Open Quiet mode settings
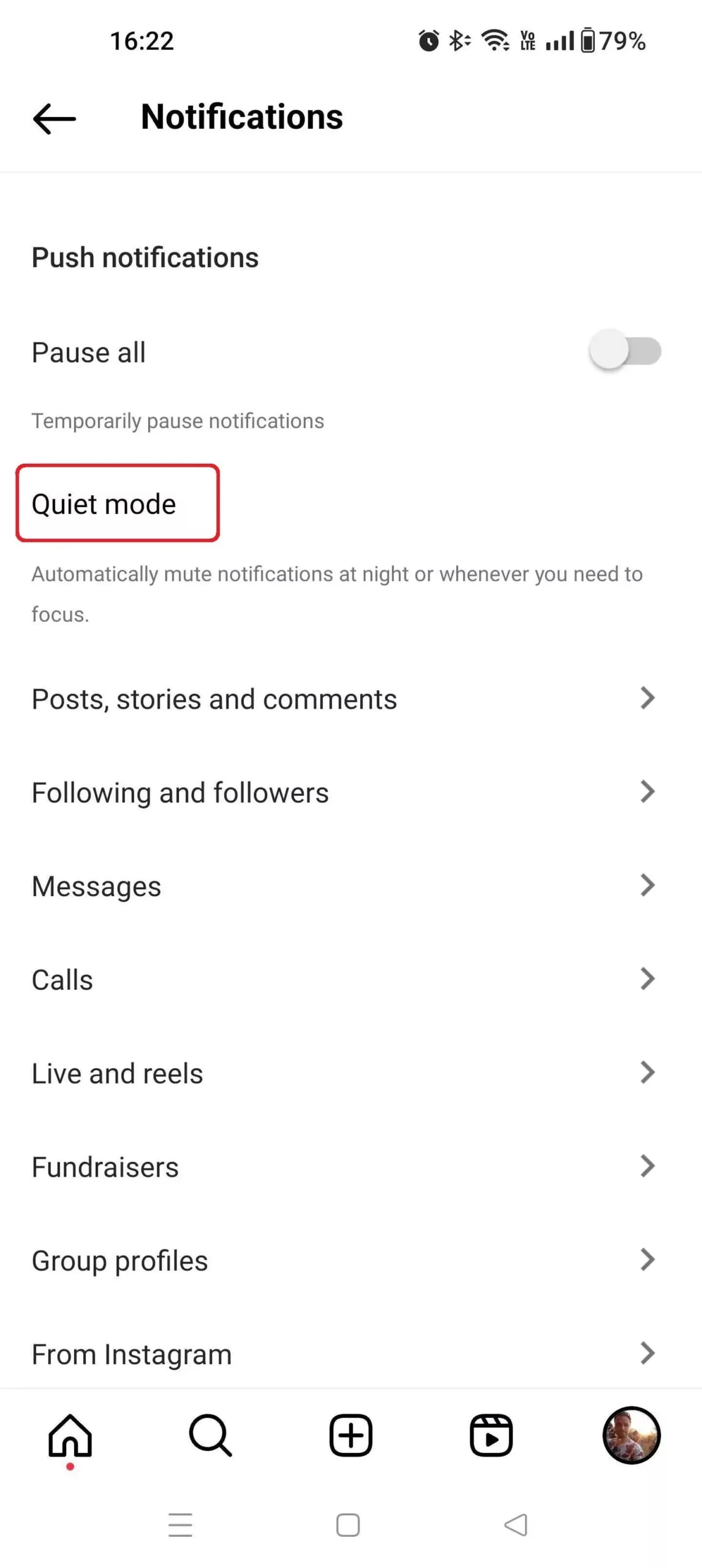Viewport: 702px width, 1568px height. tap(104, 503)
